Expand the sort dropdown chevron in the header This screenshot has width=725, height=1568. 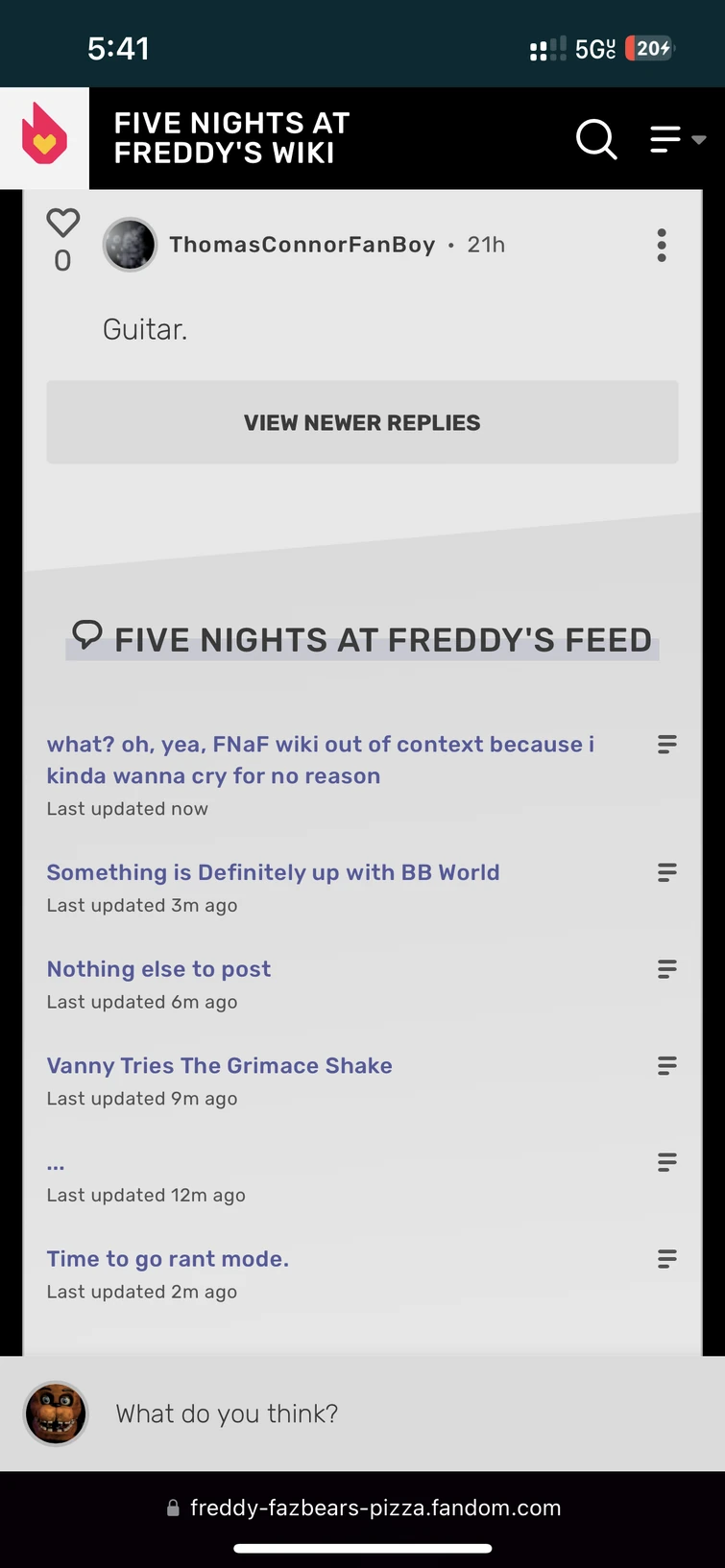[700, 142]
